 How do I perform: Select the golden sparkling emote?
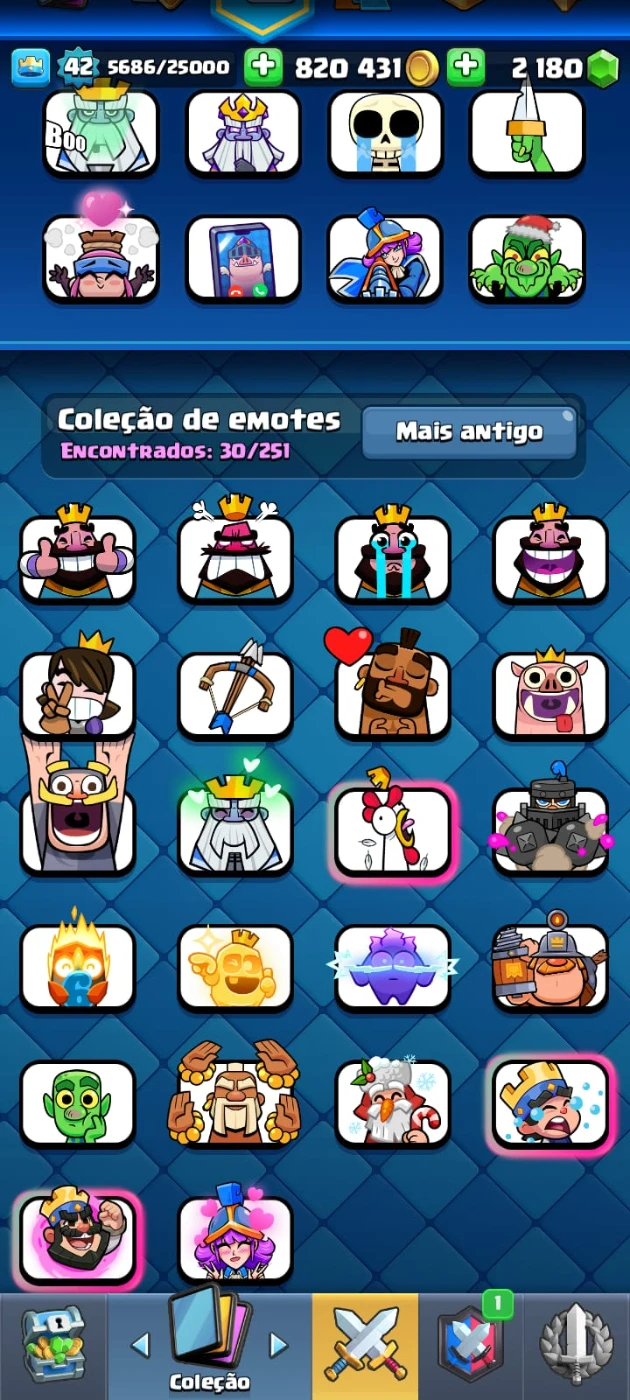click(235, 966)
